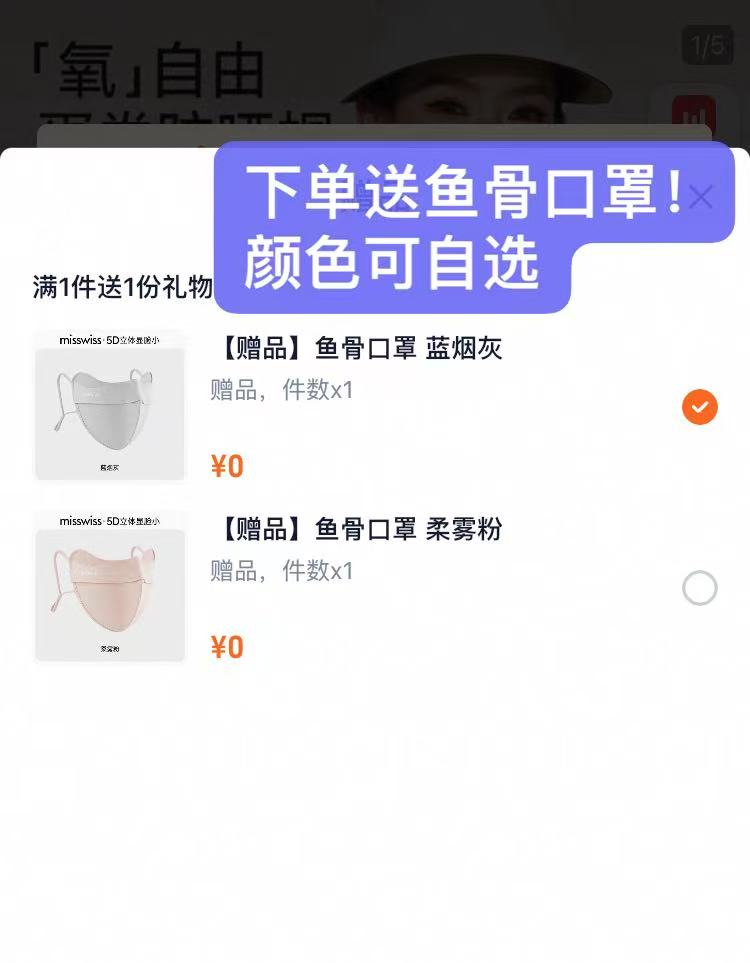
Task: Select the 柔雾粉 fish-bone mask gift
Action: coord(699,588)
